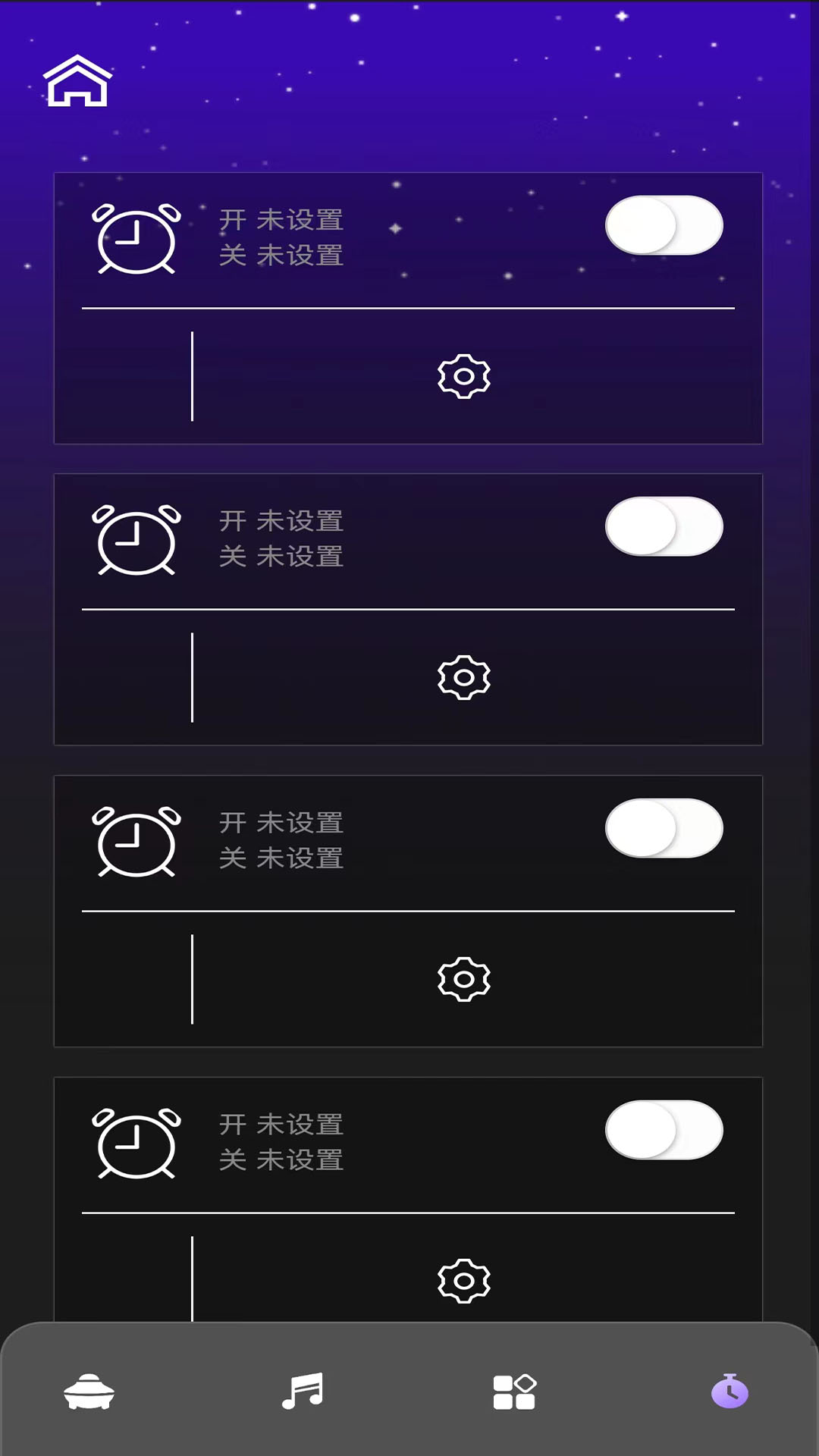
Task: Turn on the third alarm timer switch
Action: click(664, 828)
